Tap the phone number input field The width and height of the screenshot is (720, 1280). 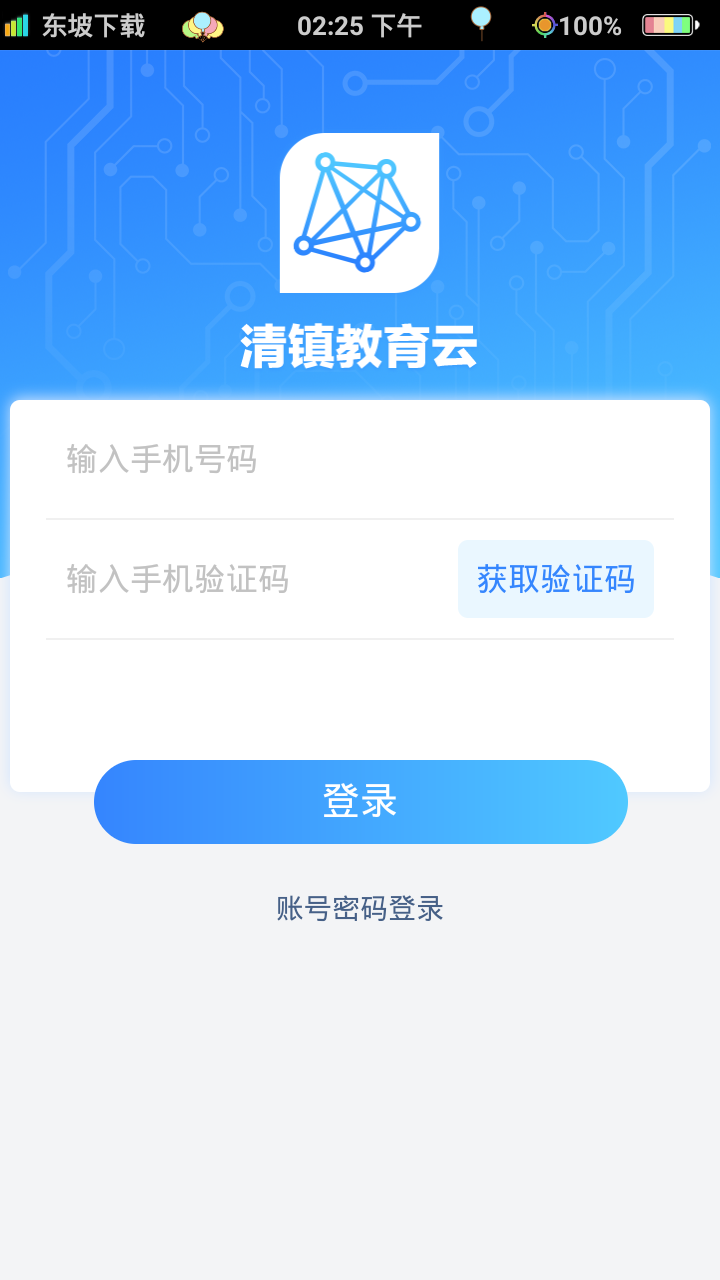pos(360,460)
